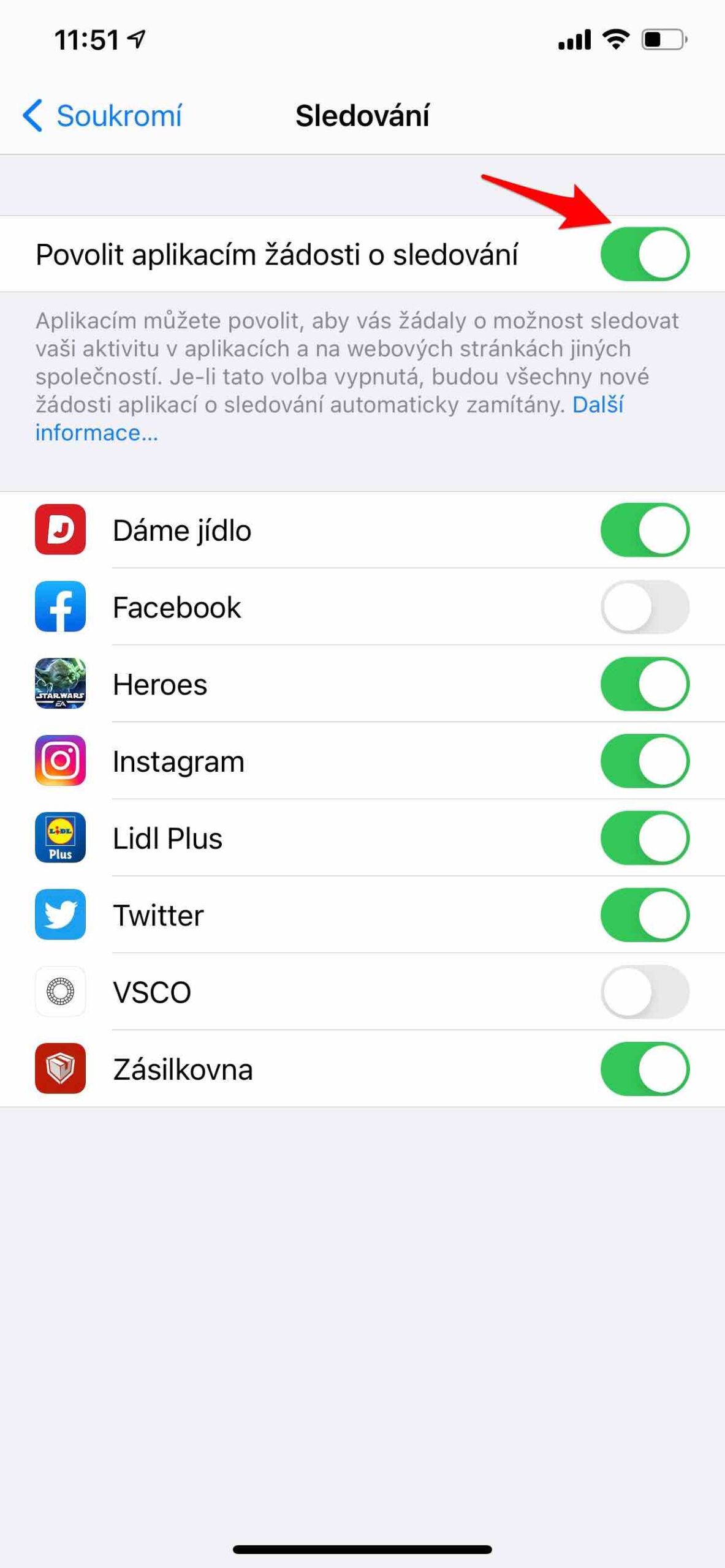Tap the Twitter bird icon

pos(60,916)
